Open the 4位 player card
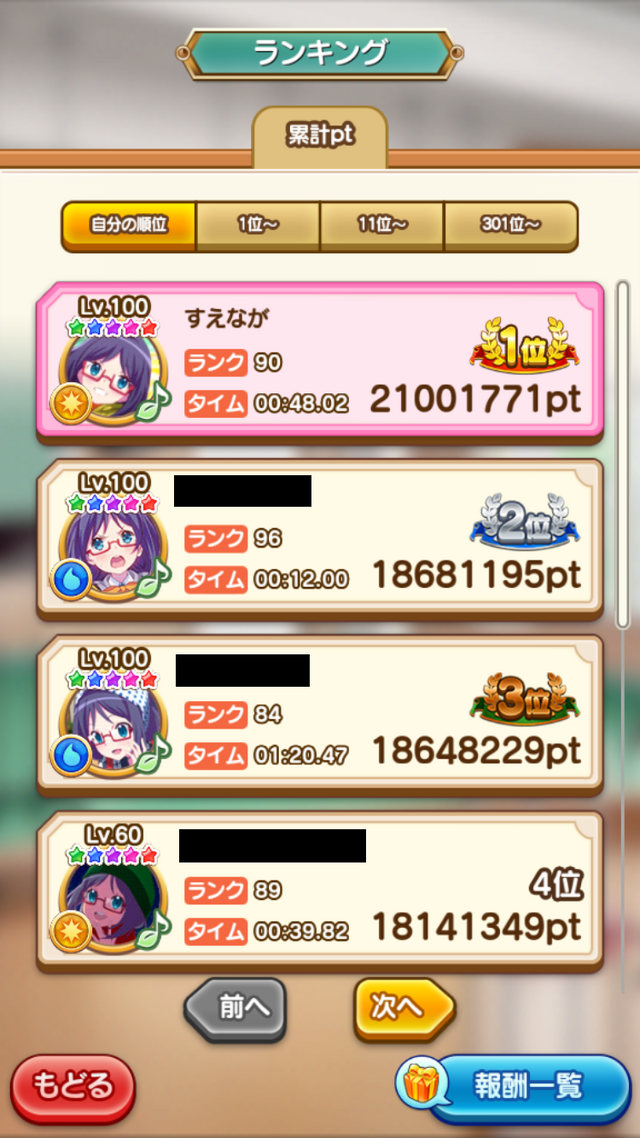Screen dimensions: 640x1138 coord(320,890)
